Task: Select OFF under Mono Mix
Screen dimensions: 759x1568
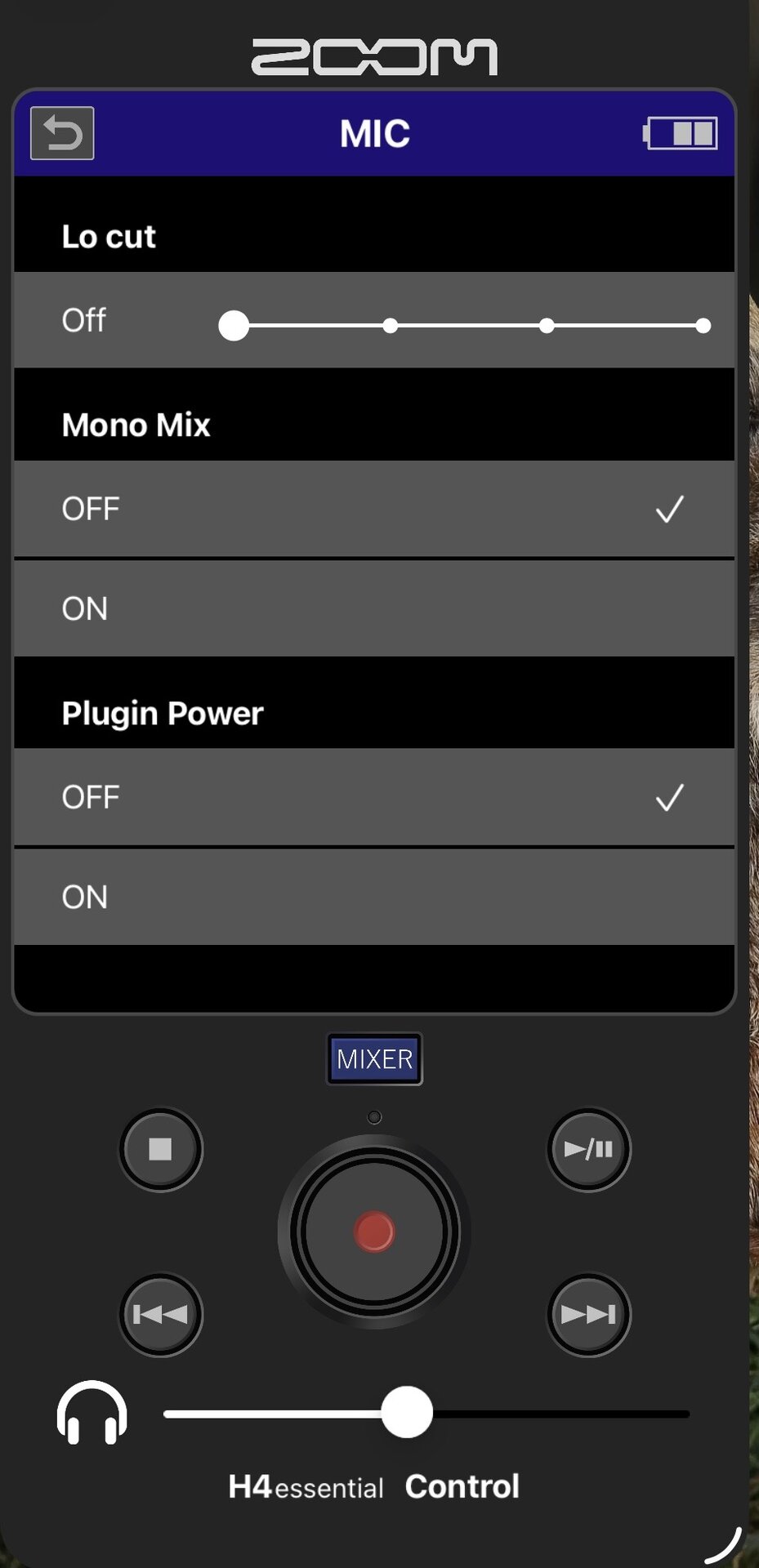Action: click(x=374, y=510)
